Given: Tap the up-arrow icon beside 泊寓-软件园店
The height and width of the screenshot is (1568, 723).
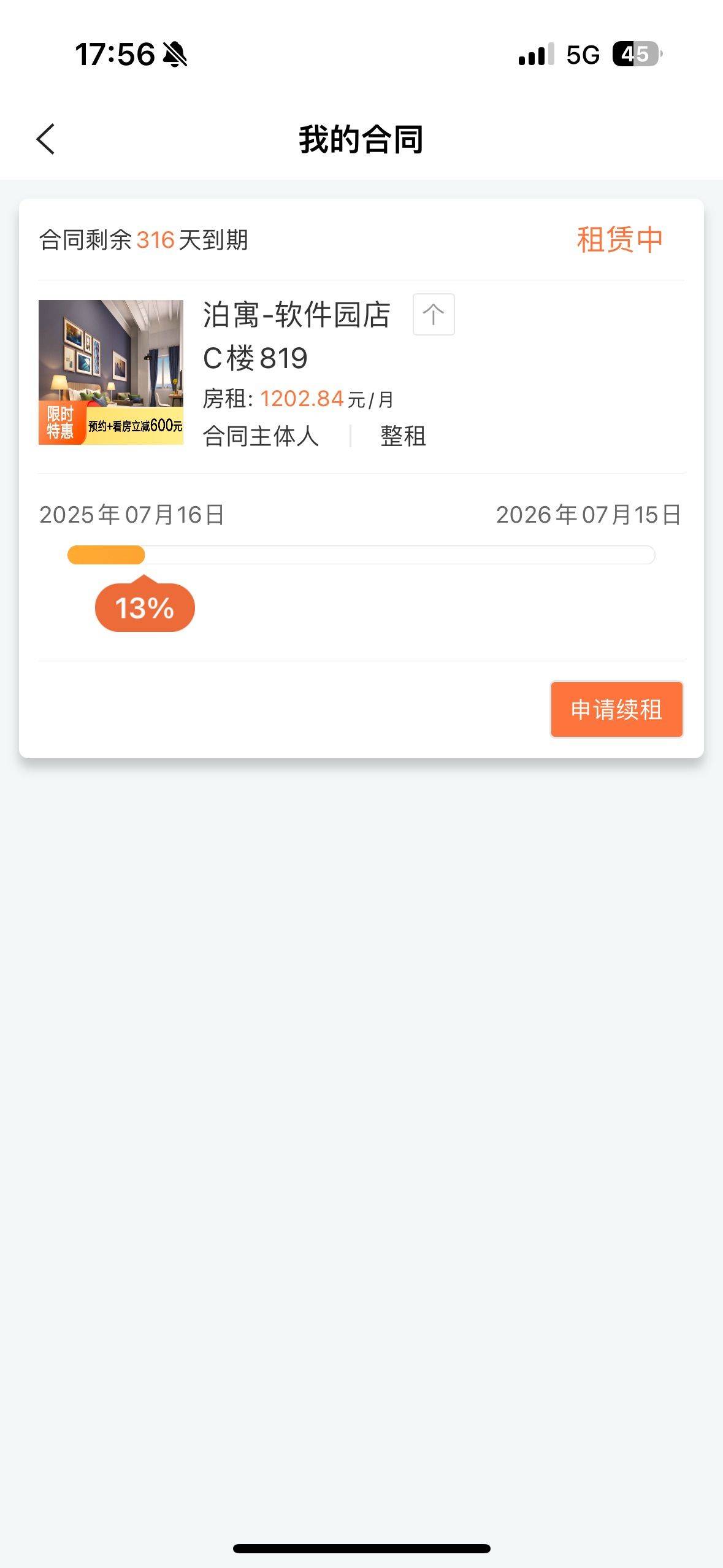Looking at the screenshot, I should 434,315.
